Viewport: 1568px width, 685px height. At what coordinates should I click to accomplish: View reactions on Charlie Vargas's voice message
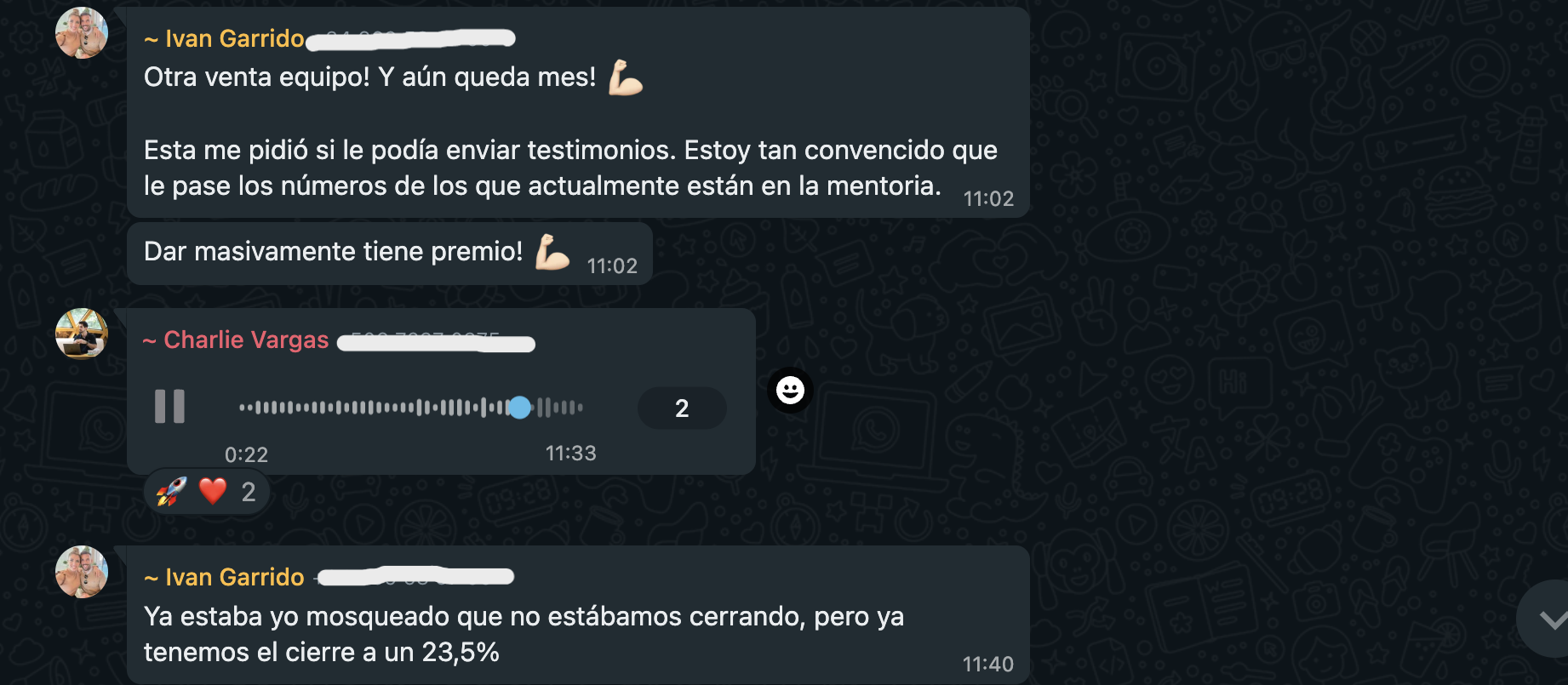[208, 492]
